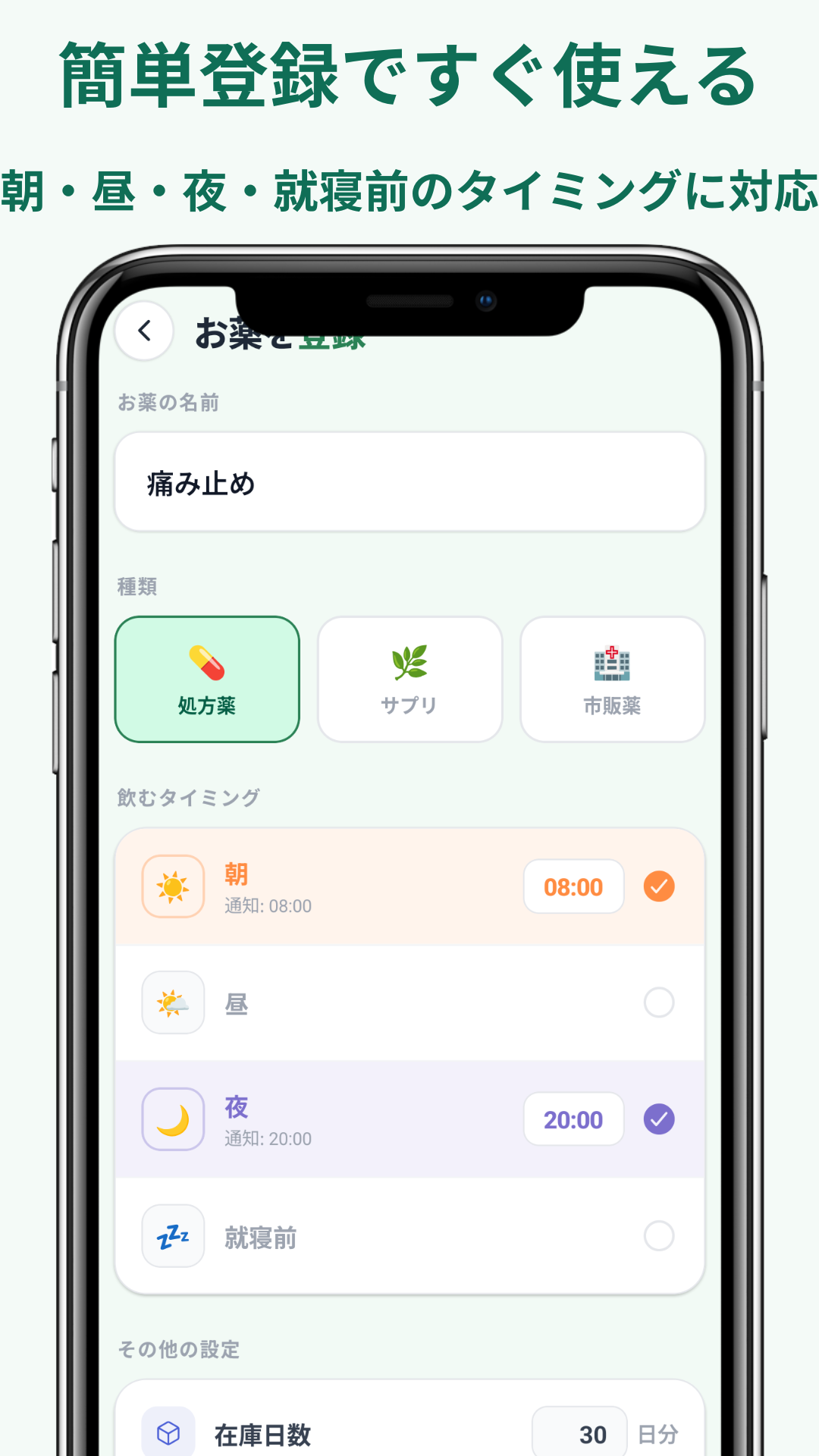Screen dimensions: 819x1456
Task: Uncheck the 夜 timing selection
Action: [x=659, y=1119]
